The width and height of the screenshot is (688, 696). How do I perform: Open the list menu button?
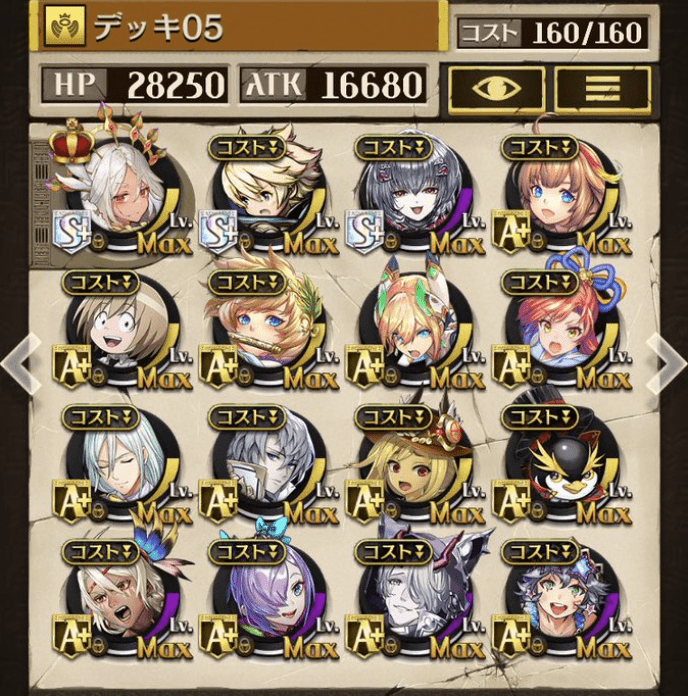(602, 89)
